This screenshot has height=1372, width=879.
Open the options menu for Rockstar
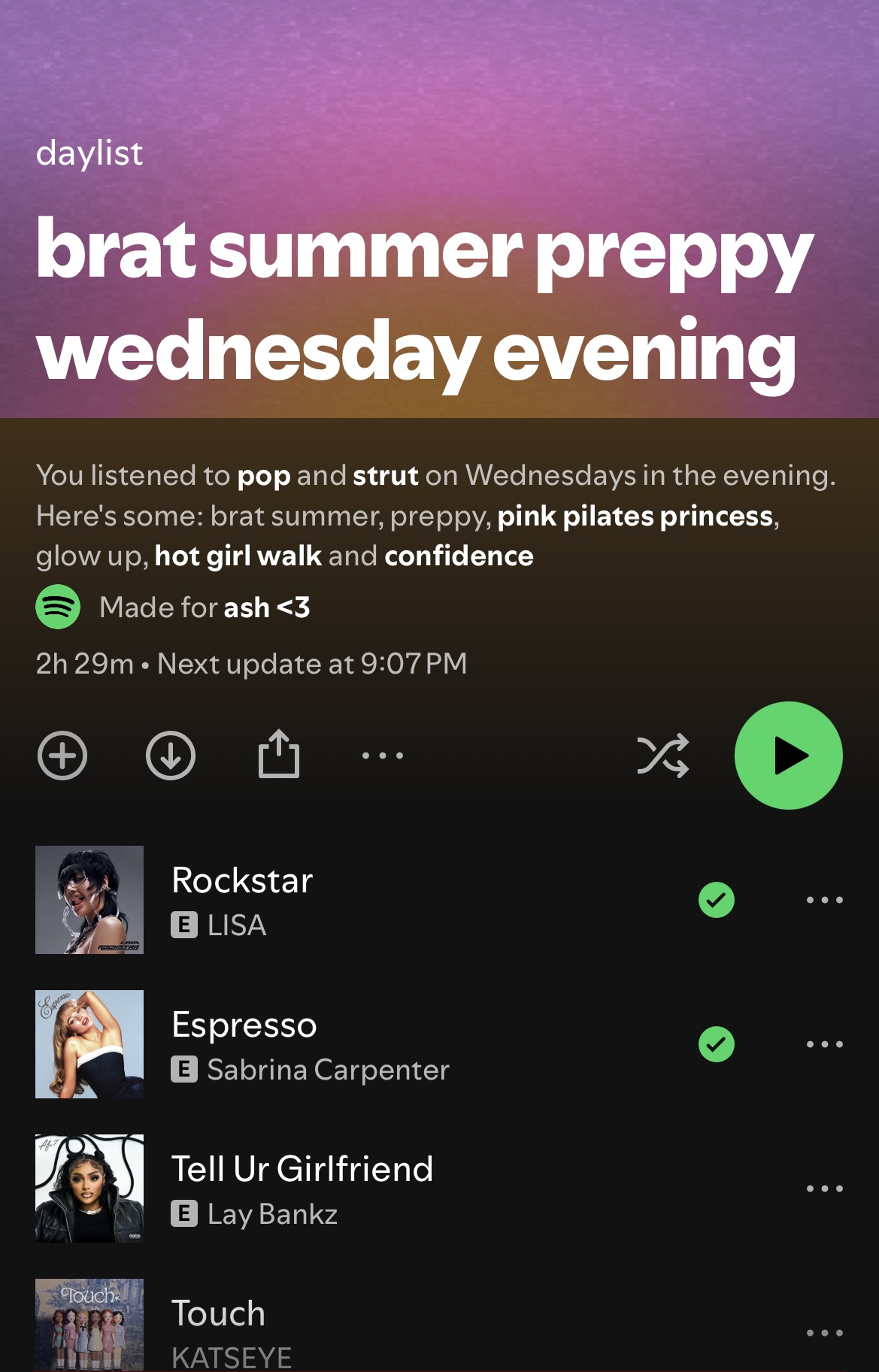coord(825,898)
